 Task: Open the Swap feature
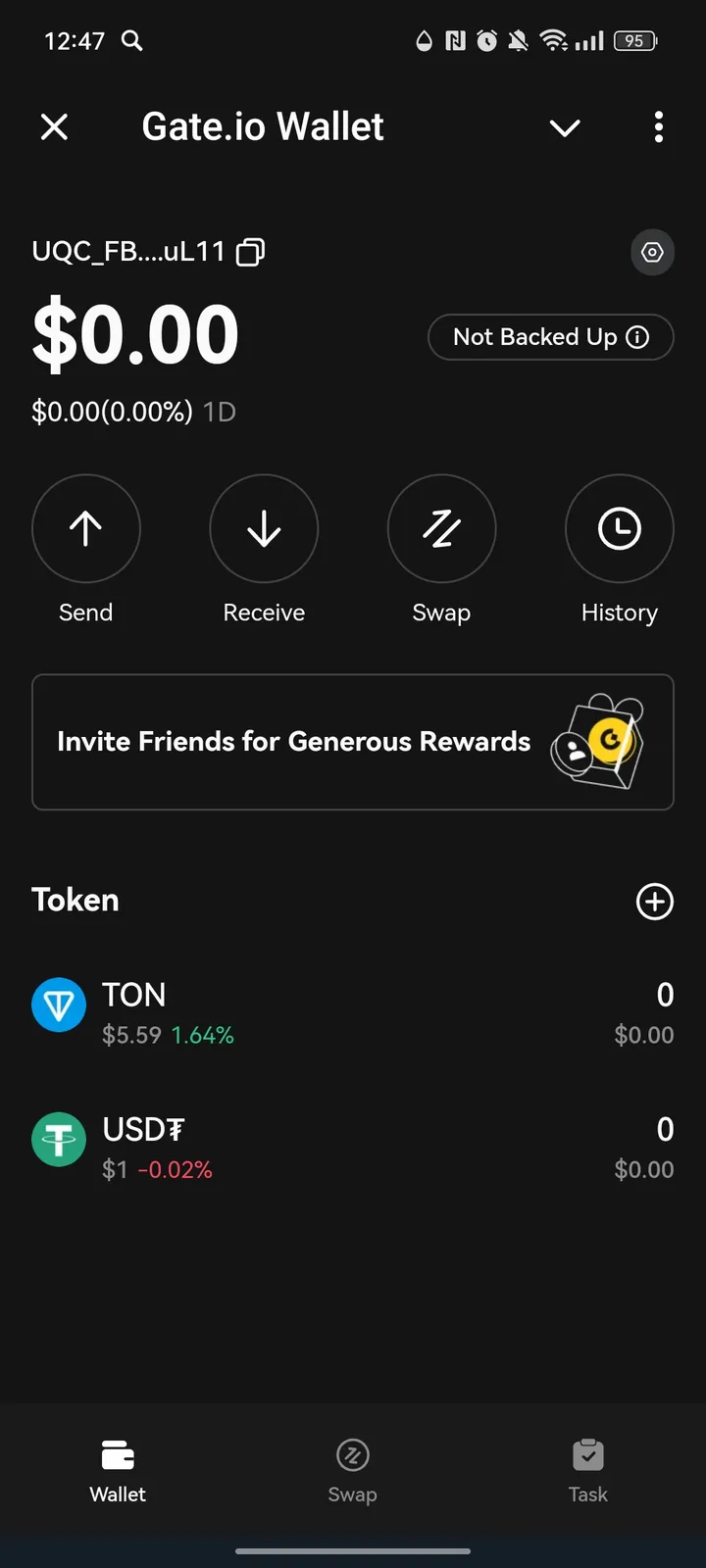tap(441, 529)
